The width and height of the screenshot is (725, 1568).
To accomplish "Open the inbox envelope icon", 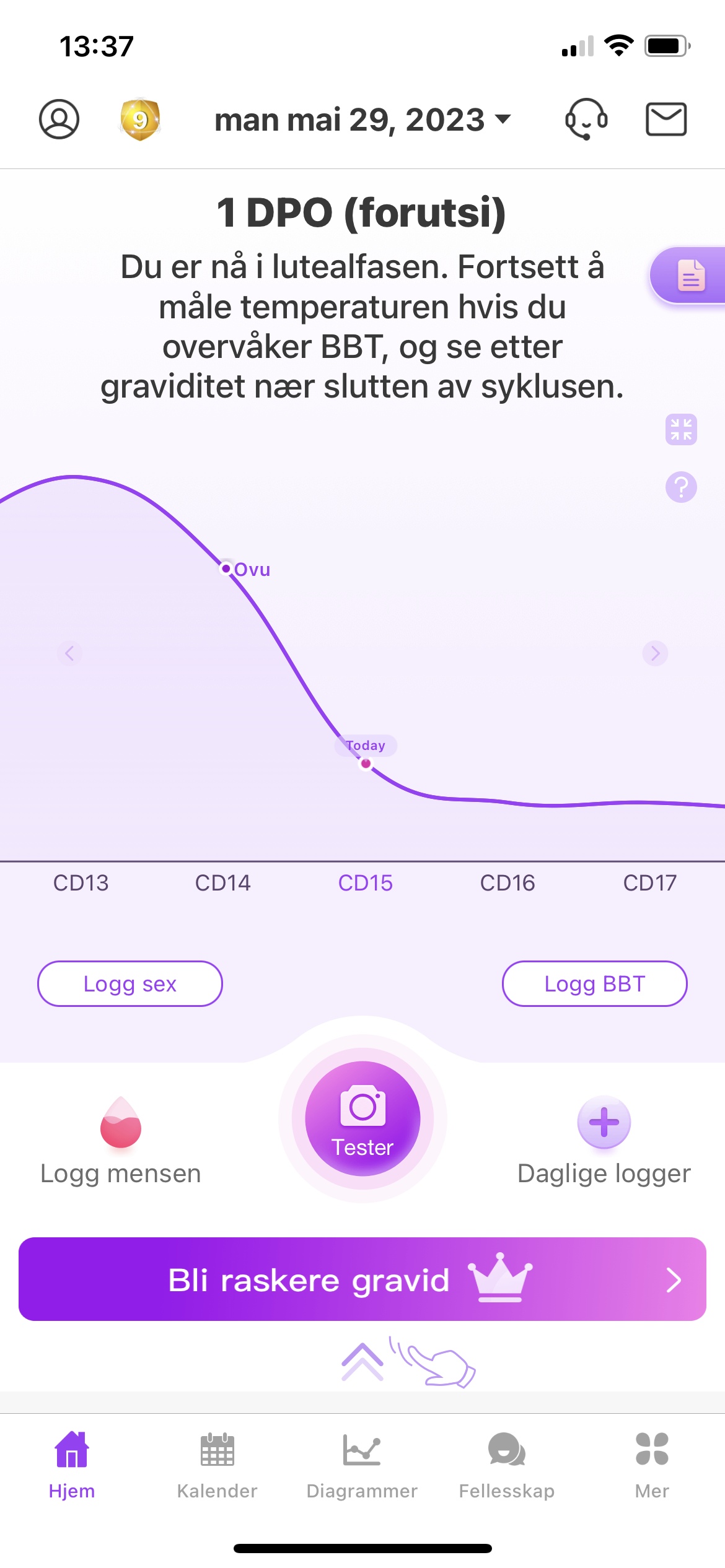I will 666,119.
